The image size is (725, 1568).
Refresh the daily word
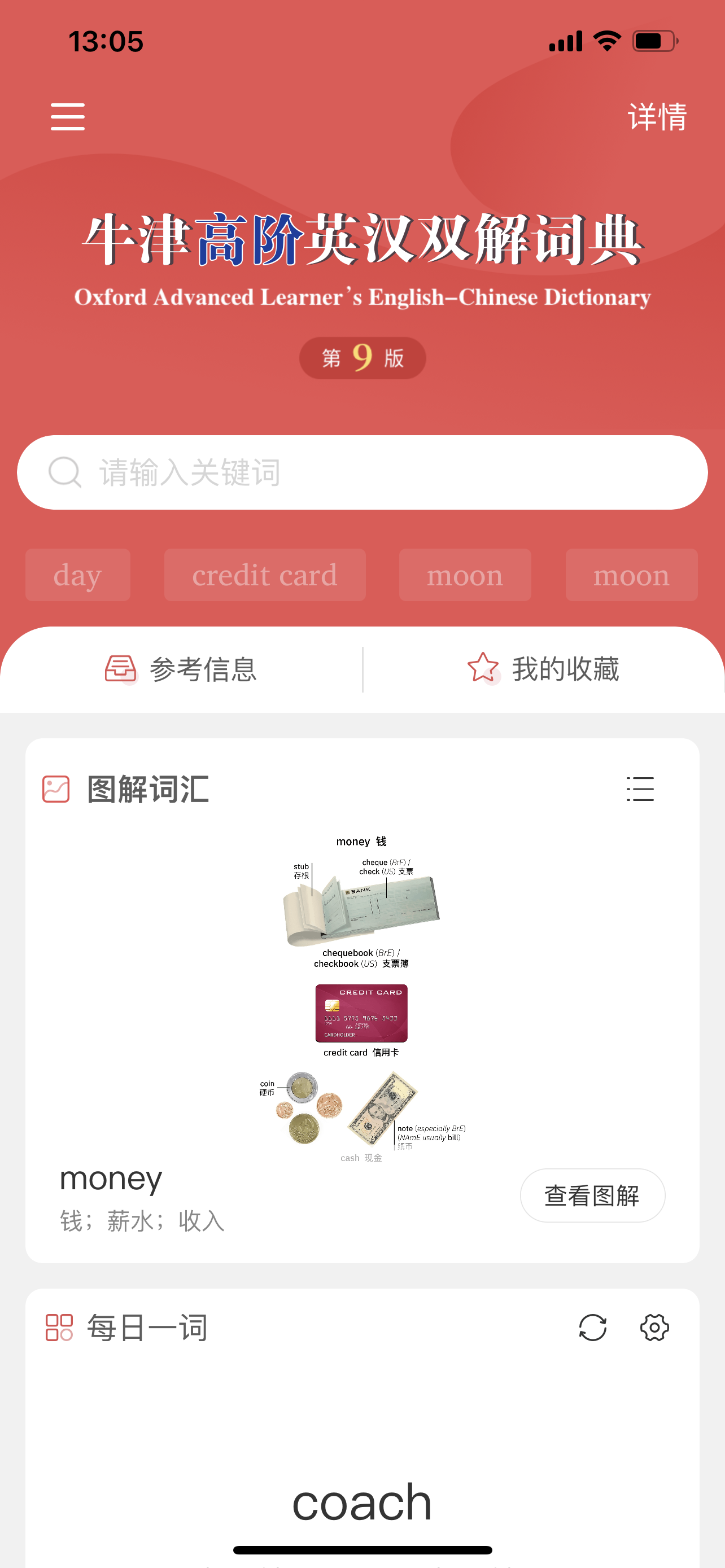(592, 1327)
